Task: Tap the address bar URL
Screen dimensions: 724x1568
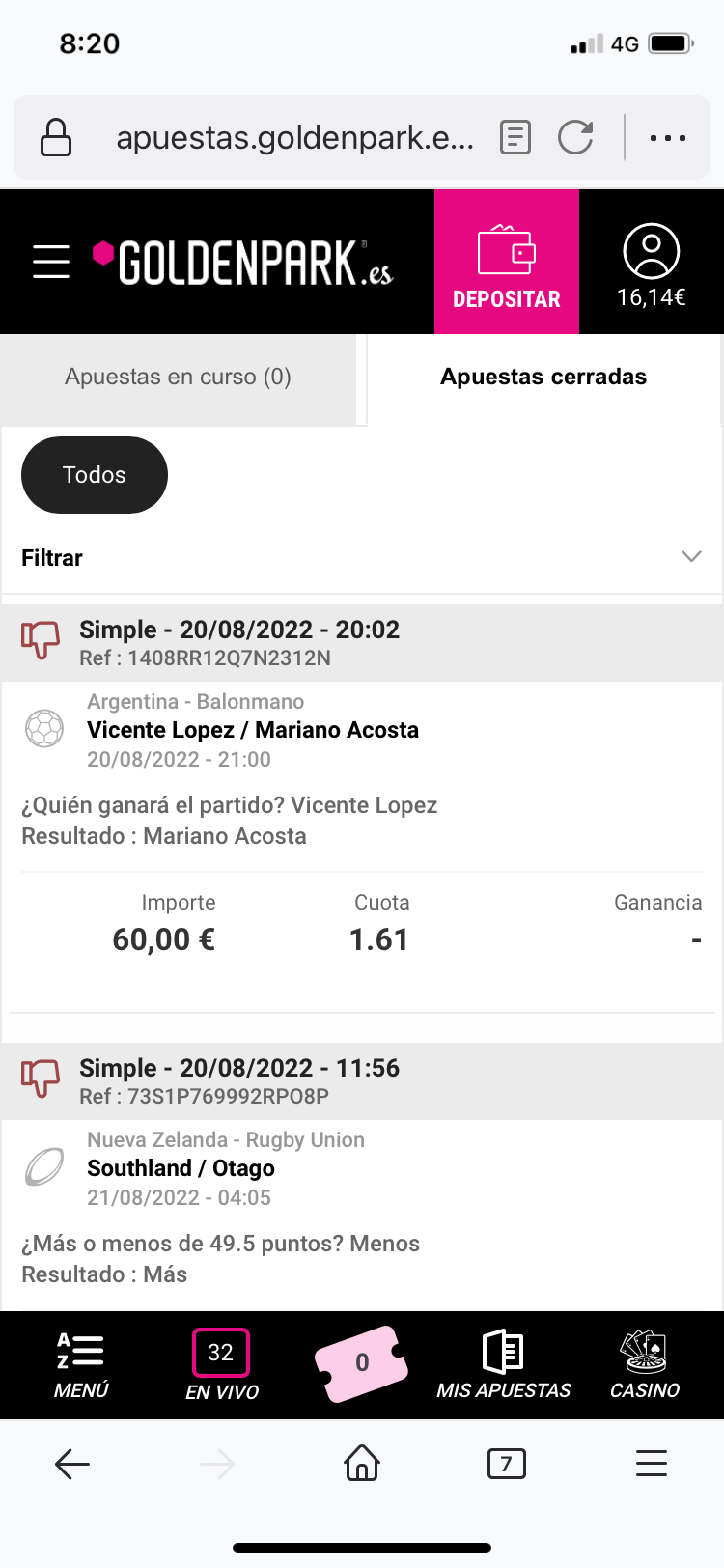Action: tap(294, 138)
